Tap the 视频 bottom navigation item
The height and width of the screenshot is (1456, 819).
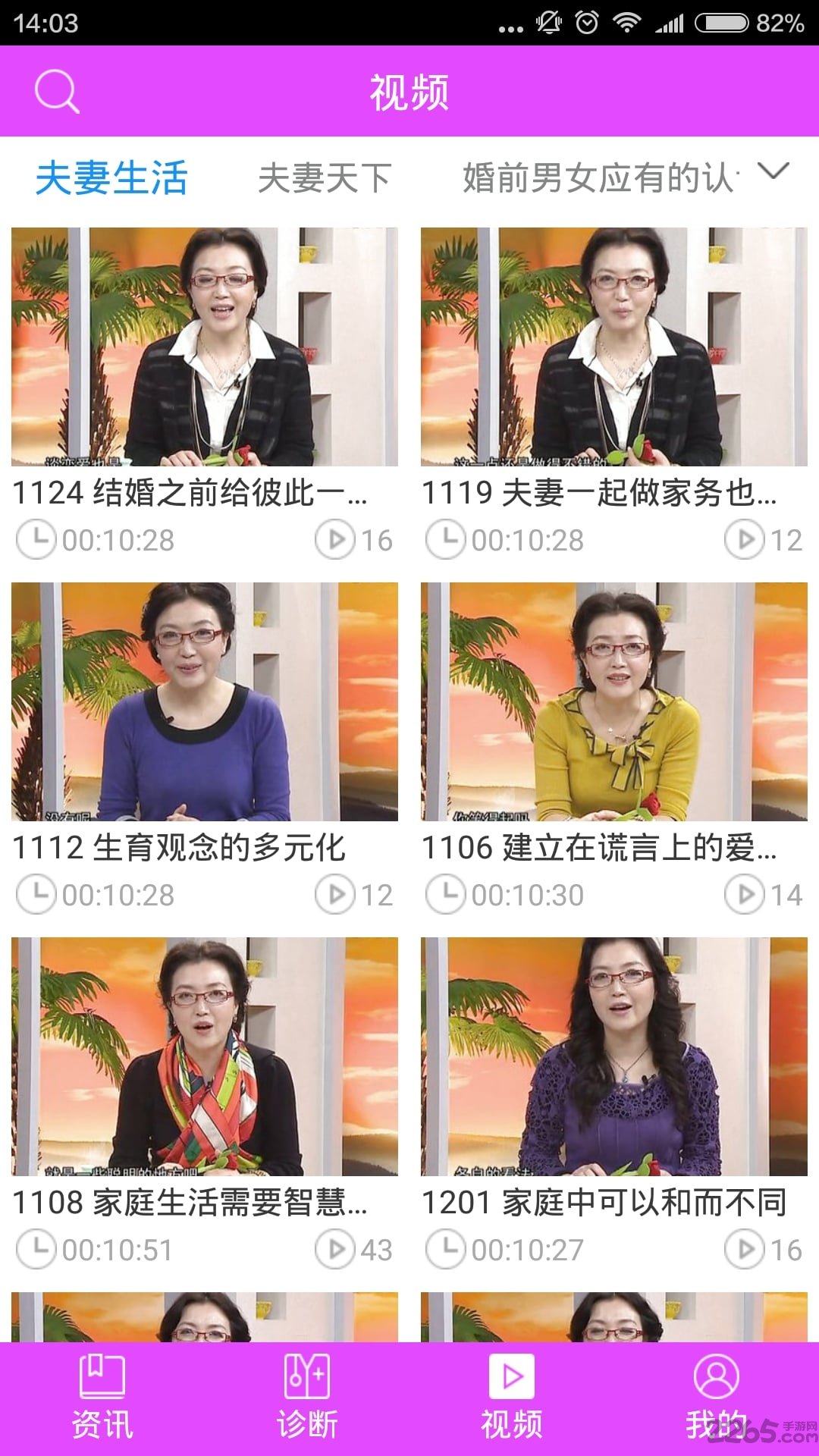[512, 1399]
